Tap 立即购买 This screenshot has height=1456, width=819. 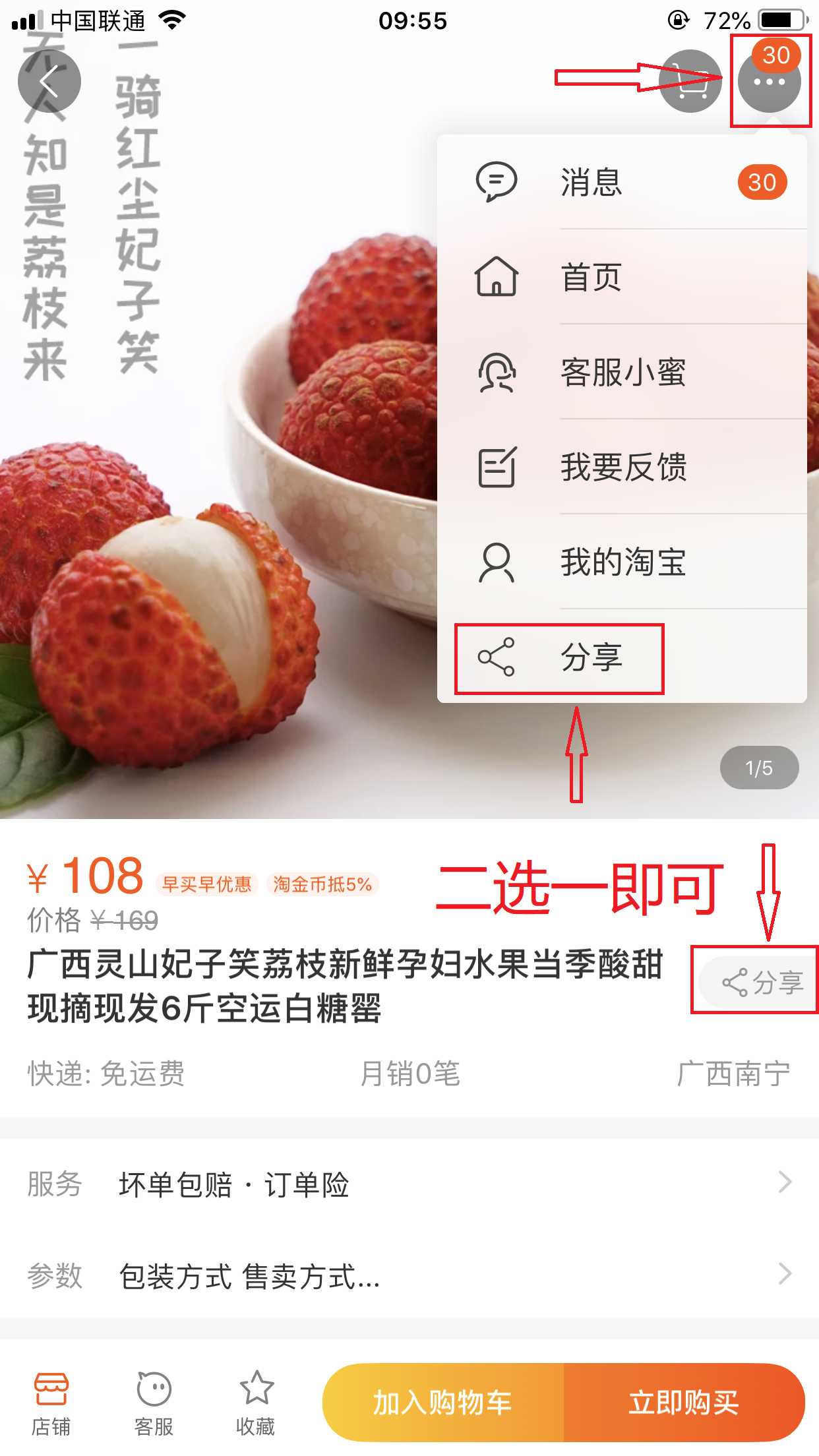(x=684, y=1403)
